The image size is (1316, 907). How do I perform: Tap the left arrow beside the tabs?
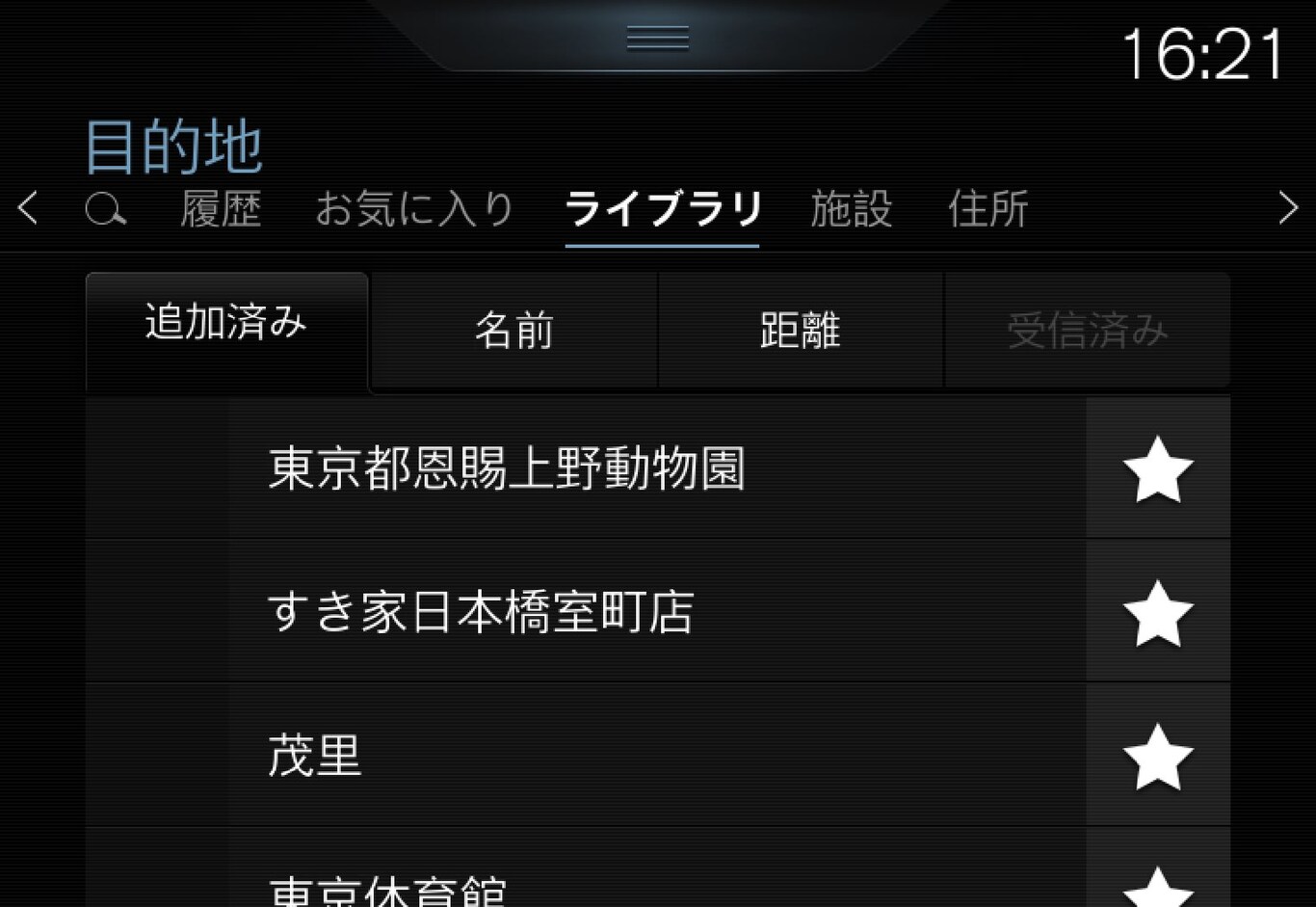[x=28, y=208]
